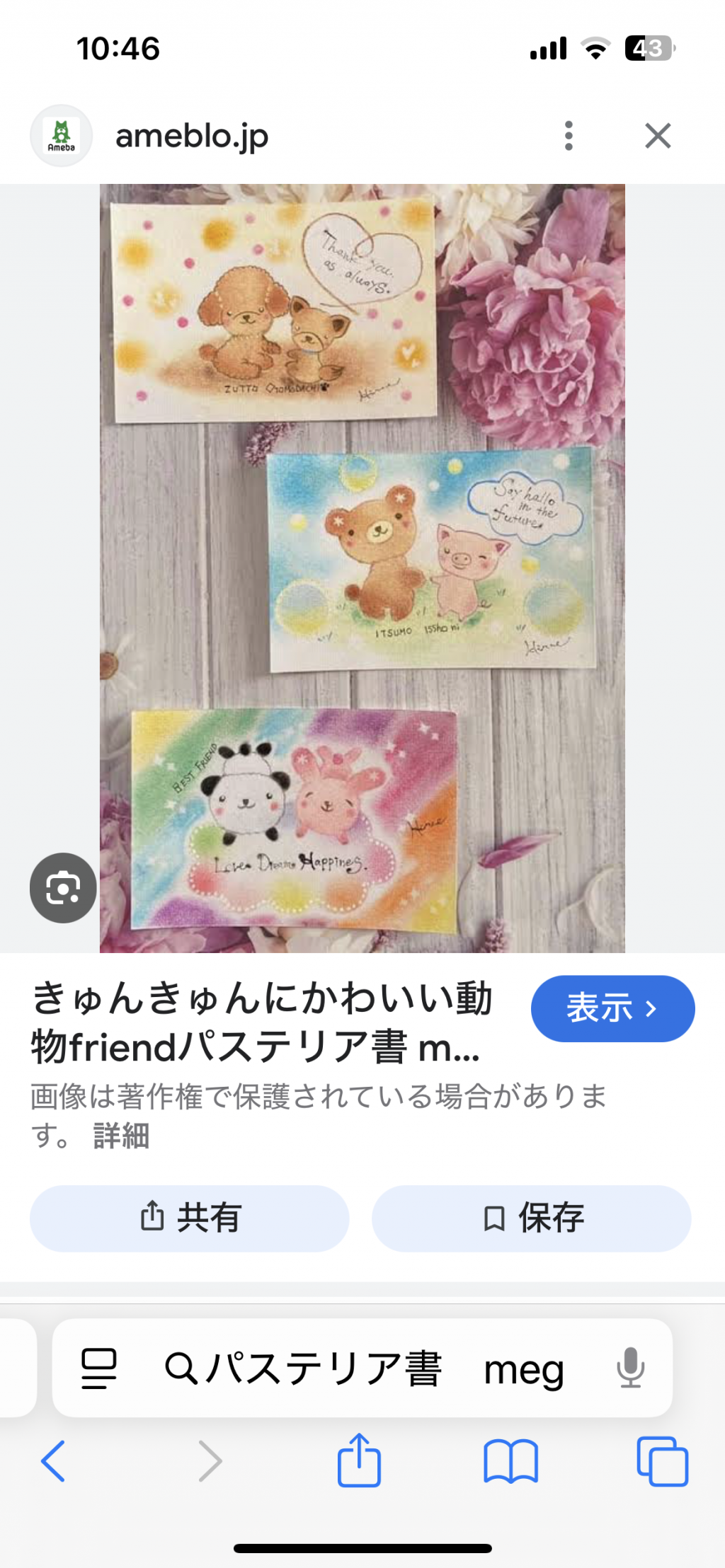This screenshot has width=725, height=1568.
Task: Close the image preview
Action: pyautogui.click(x=658, y=135)
